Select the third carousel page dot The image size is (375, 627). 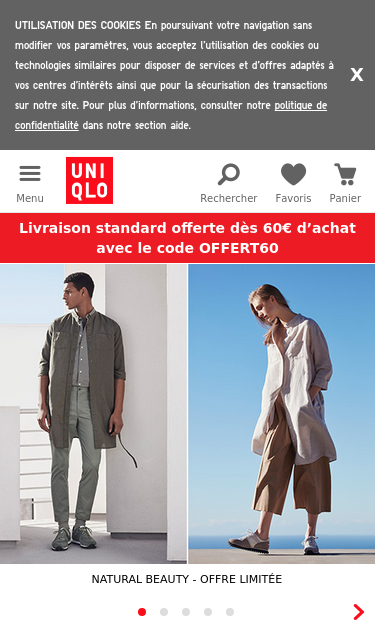point(186,612)
